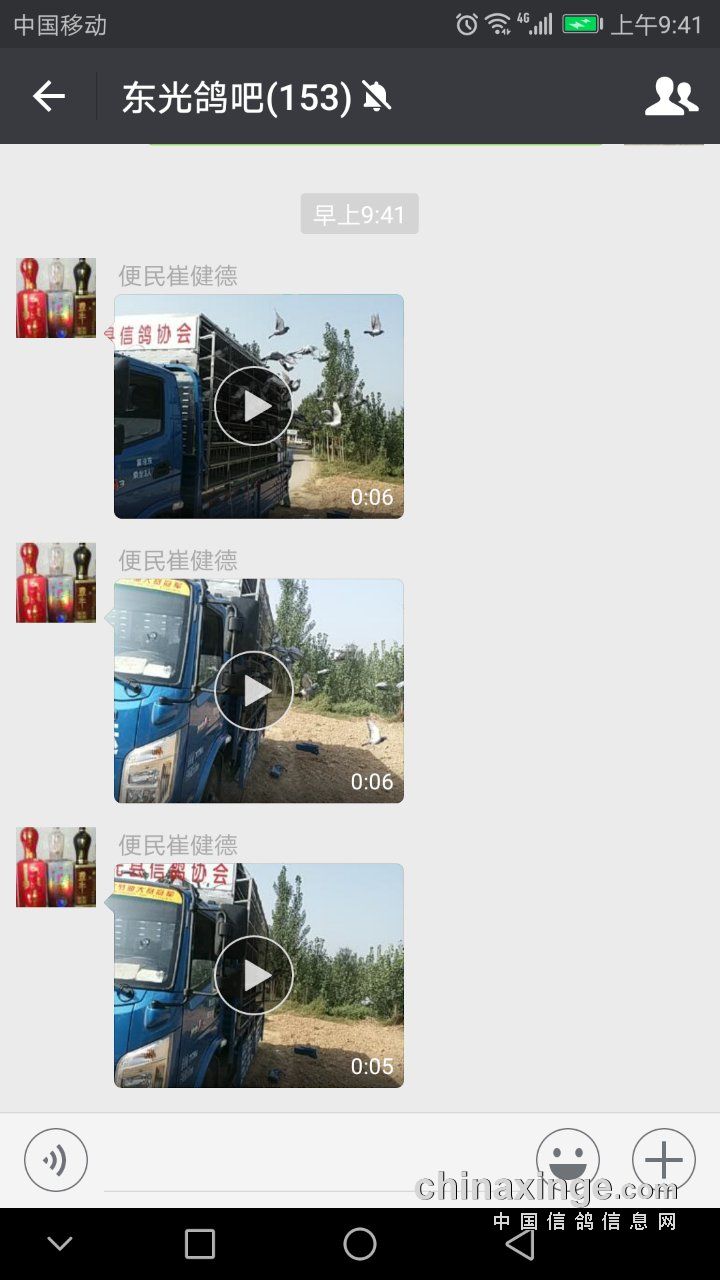Screen dimensions: 720x1280
Task: Focus the message text input field
Action: pos(310,1162)
